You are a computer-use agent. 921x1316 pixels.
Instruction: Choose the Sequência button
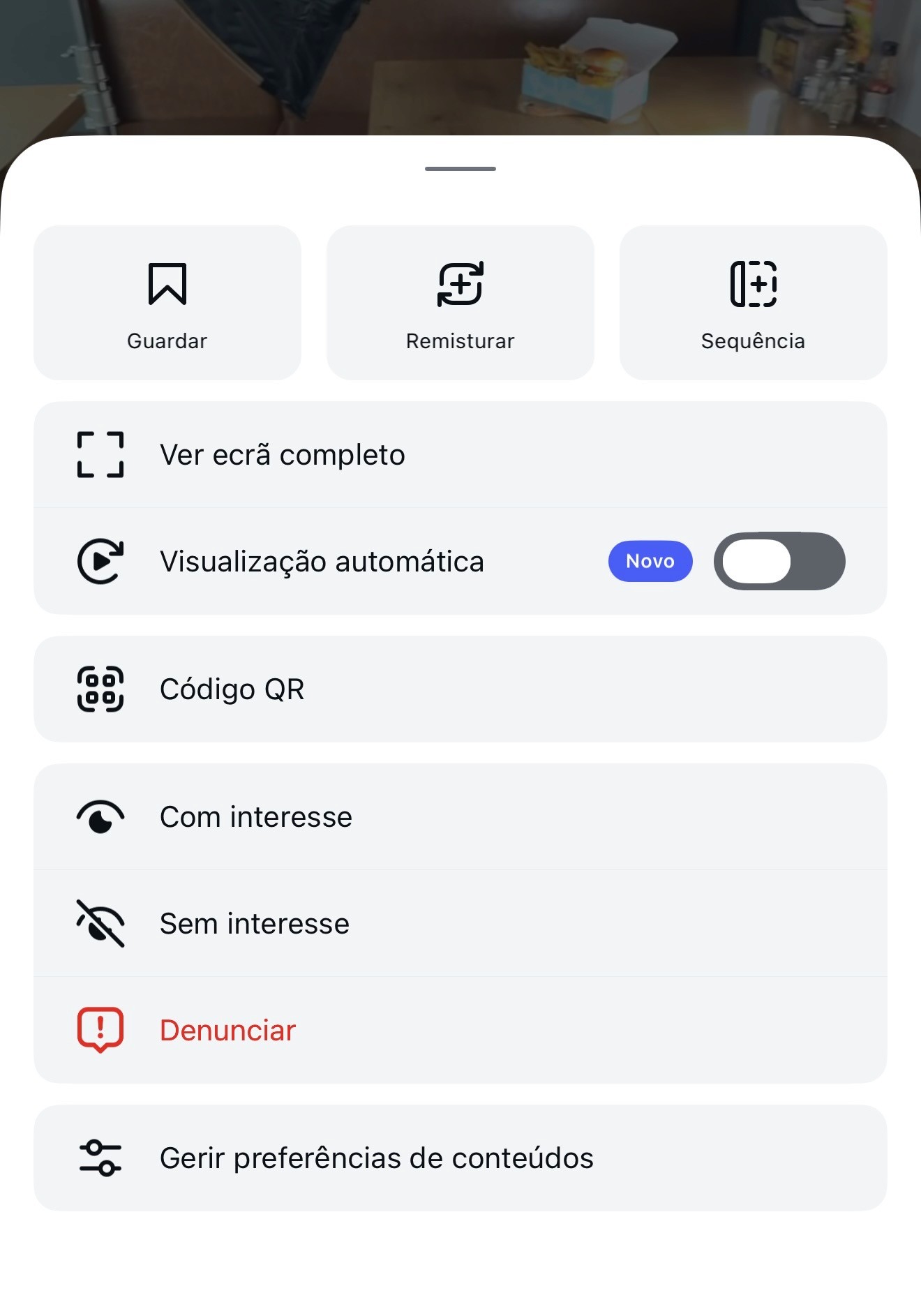pyautogui.click(x=753, y=302)
